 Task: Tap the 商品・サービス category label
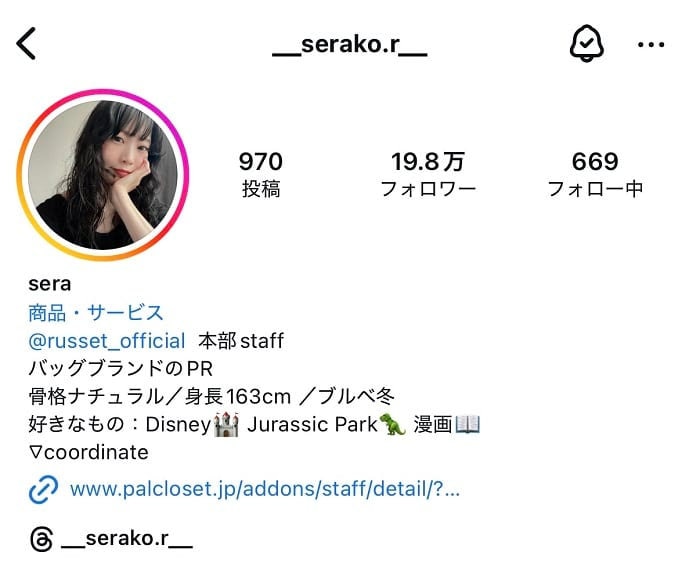click(x=96, y=313)
